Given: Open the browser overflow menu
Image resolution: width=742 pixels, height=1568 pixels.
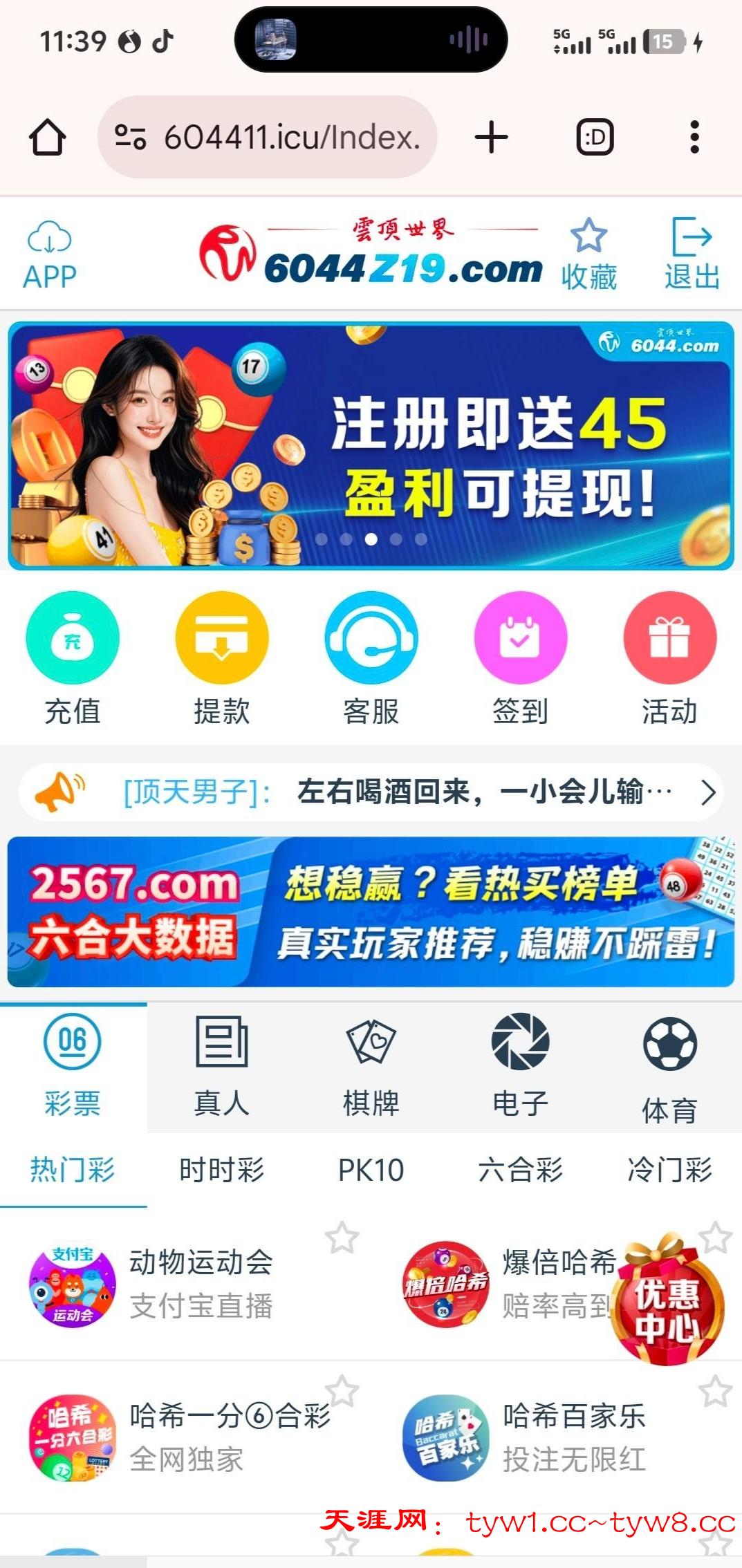Looking at the screenshot, I should (694, 137).
